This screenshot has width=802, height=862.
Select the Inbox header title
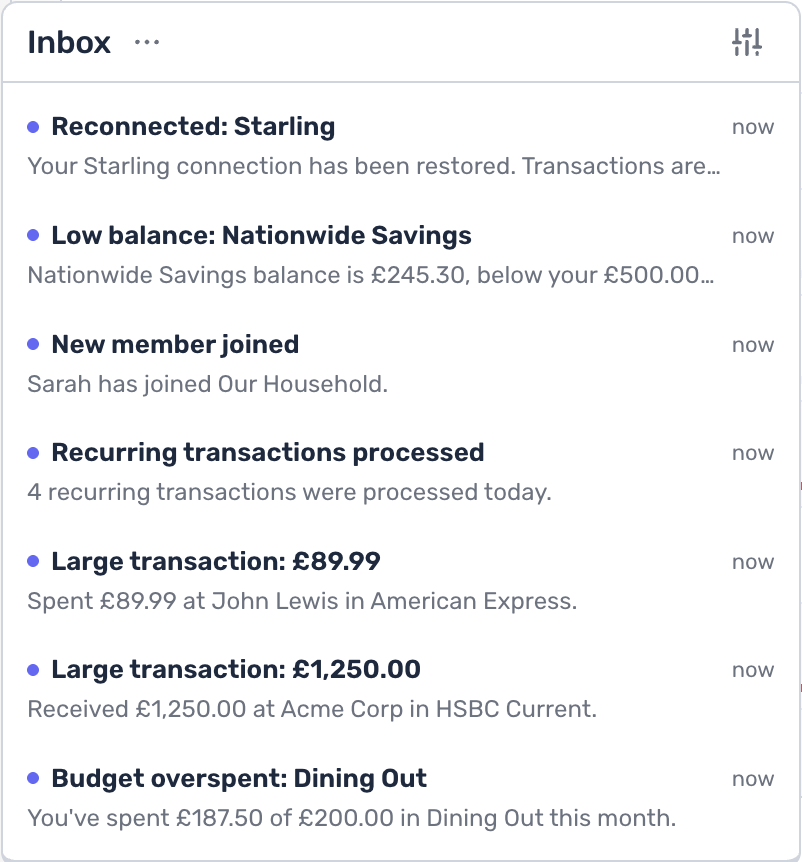coord(69,42)
